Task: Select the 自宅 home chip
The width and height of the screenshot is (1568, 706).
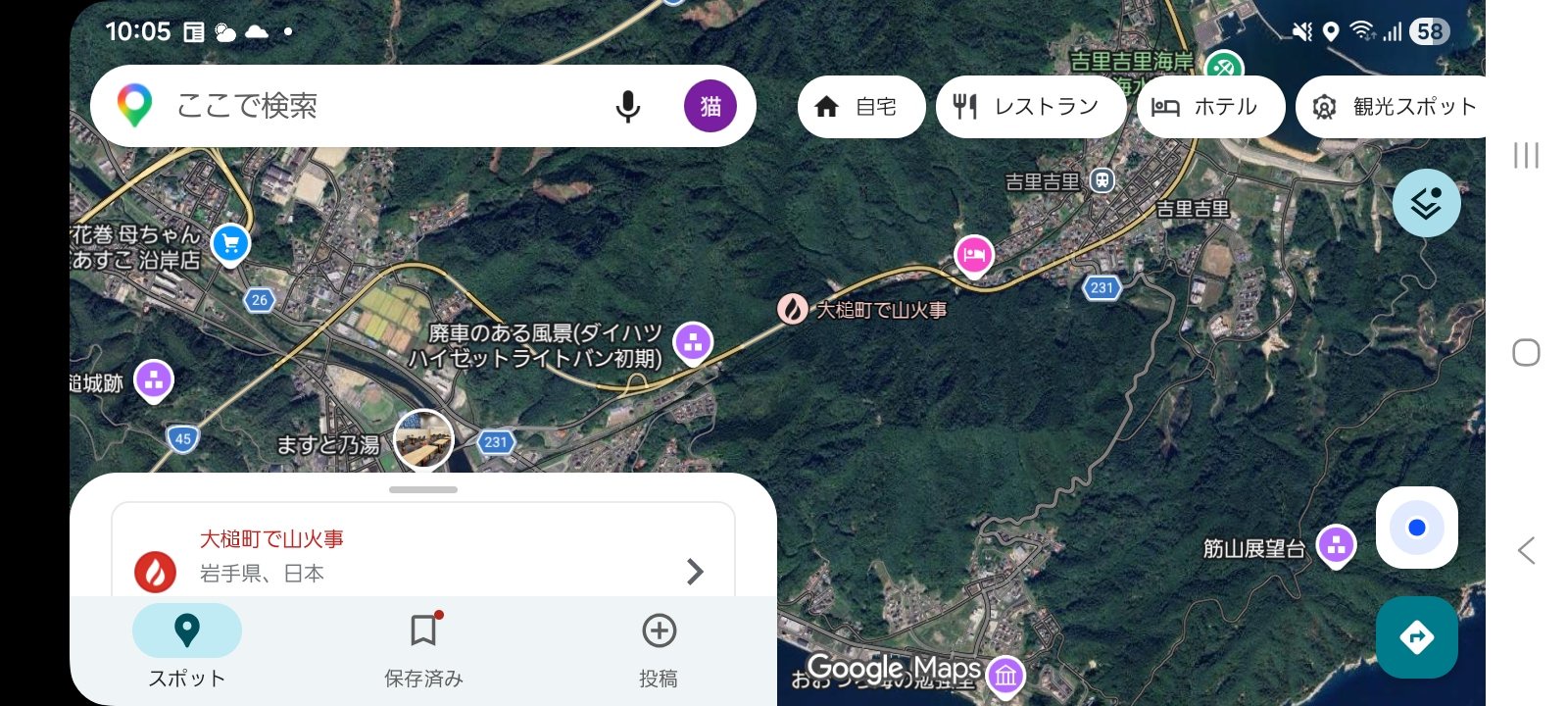Action: point(860,107)
